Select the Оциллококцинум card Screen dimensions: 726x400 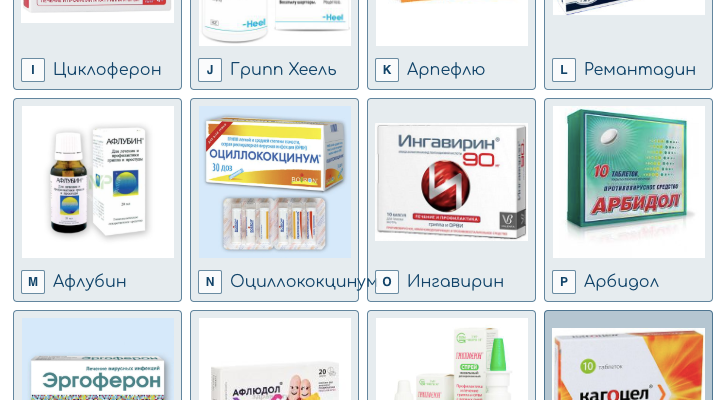coord(274,200)
